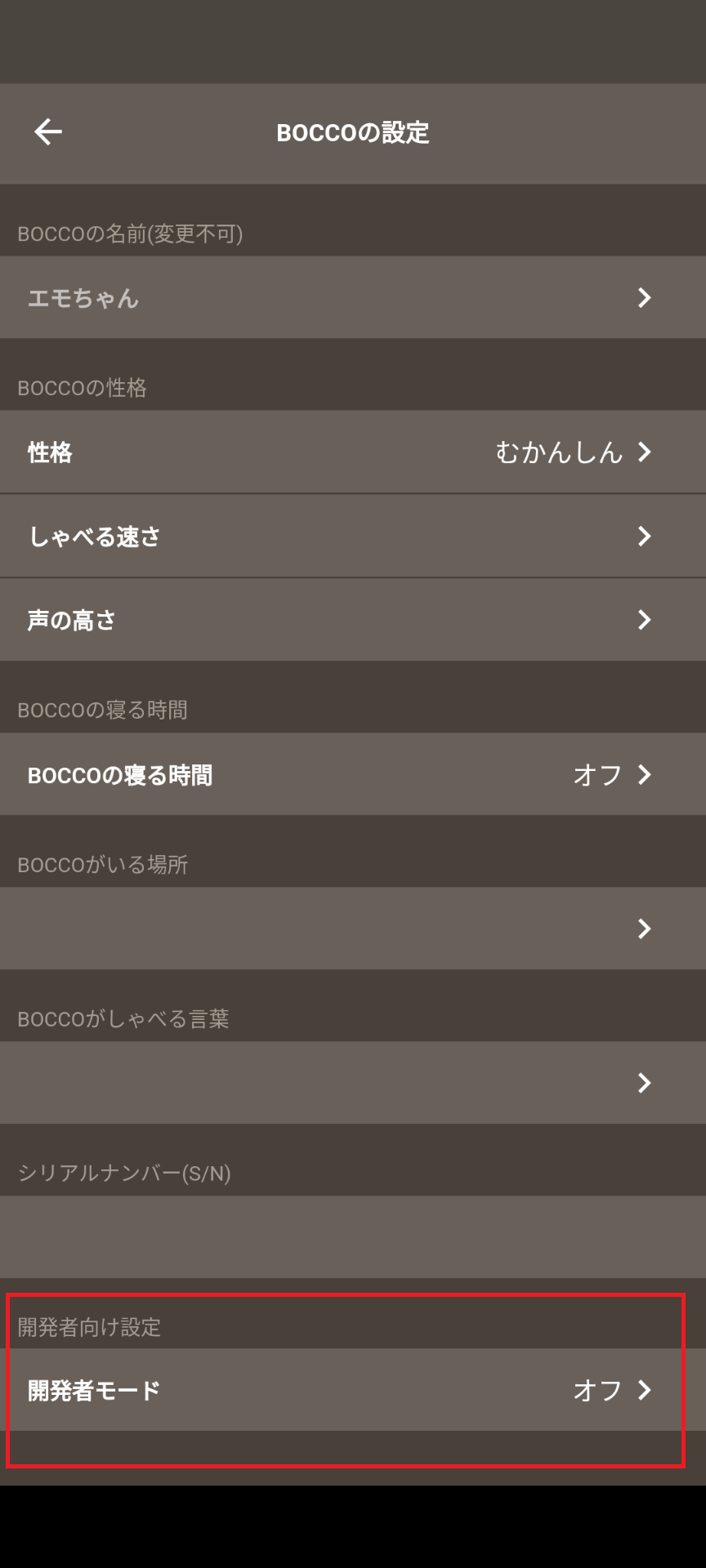Open the 声の高さ row arrow
The height and width of the screenshot is (1568, 706).
tap(645, 619)
